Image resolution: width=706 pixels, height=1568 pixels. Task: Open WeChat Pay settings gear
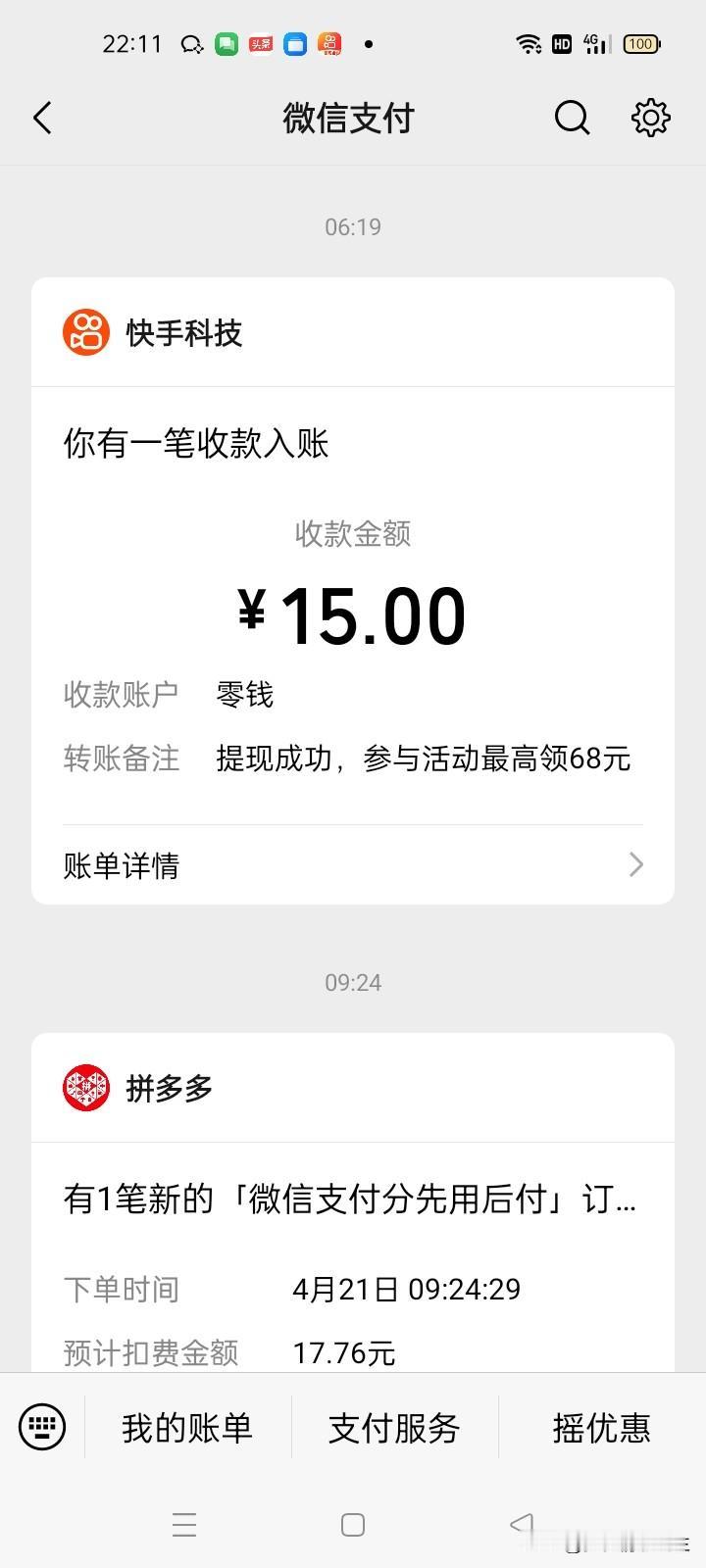point(650,117)
